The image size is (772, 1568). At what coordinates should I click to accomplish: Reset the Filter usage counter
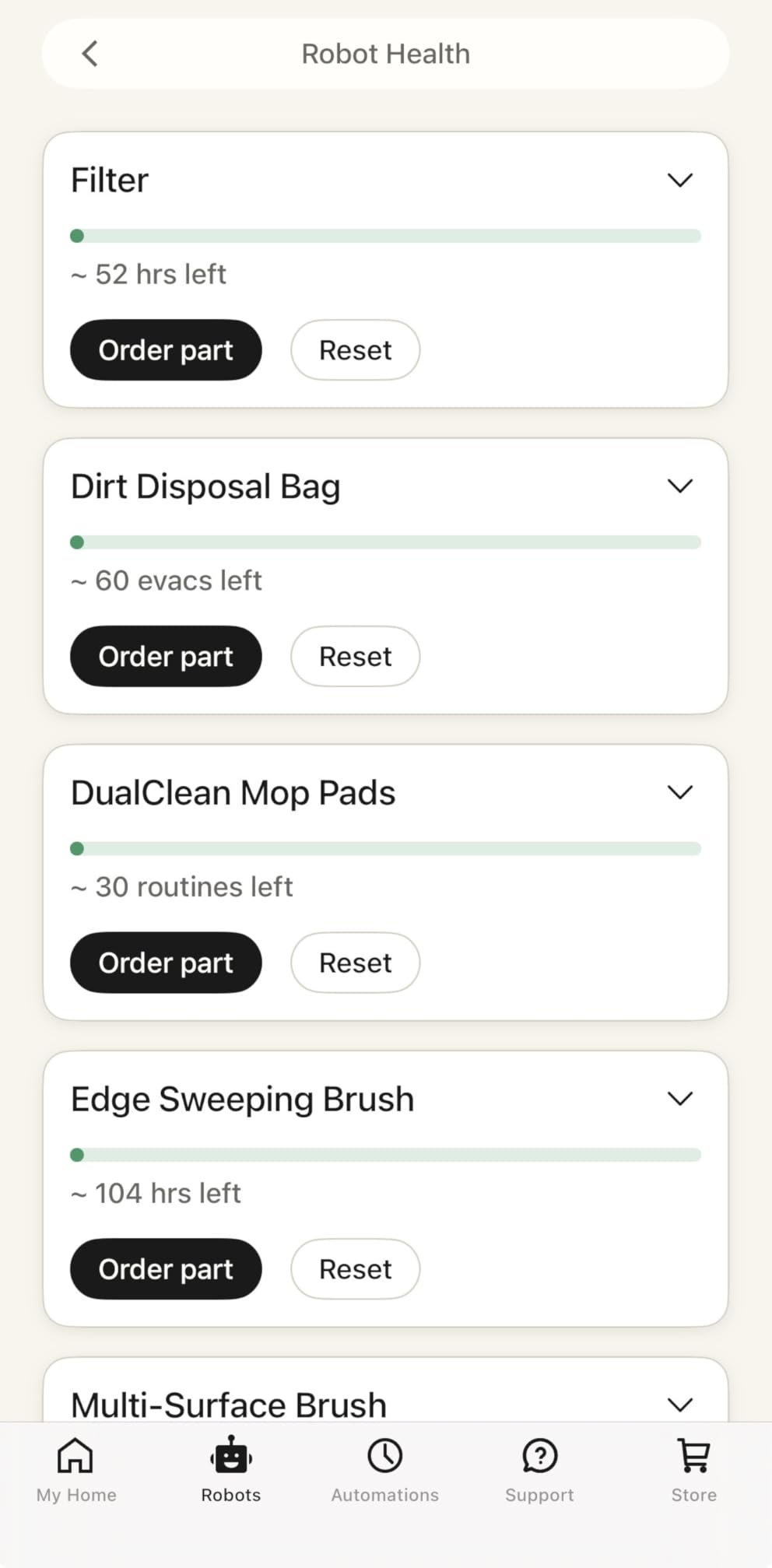[355, 350]
